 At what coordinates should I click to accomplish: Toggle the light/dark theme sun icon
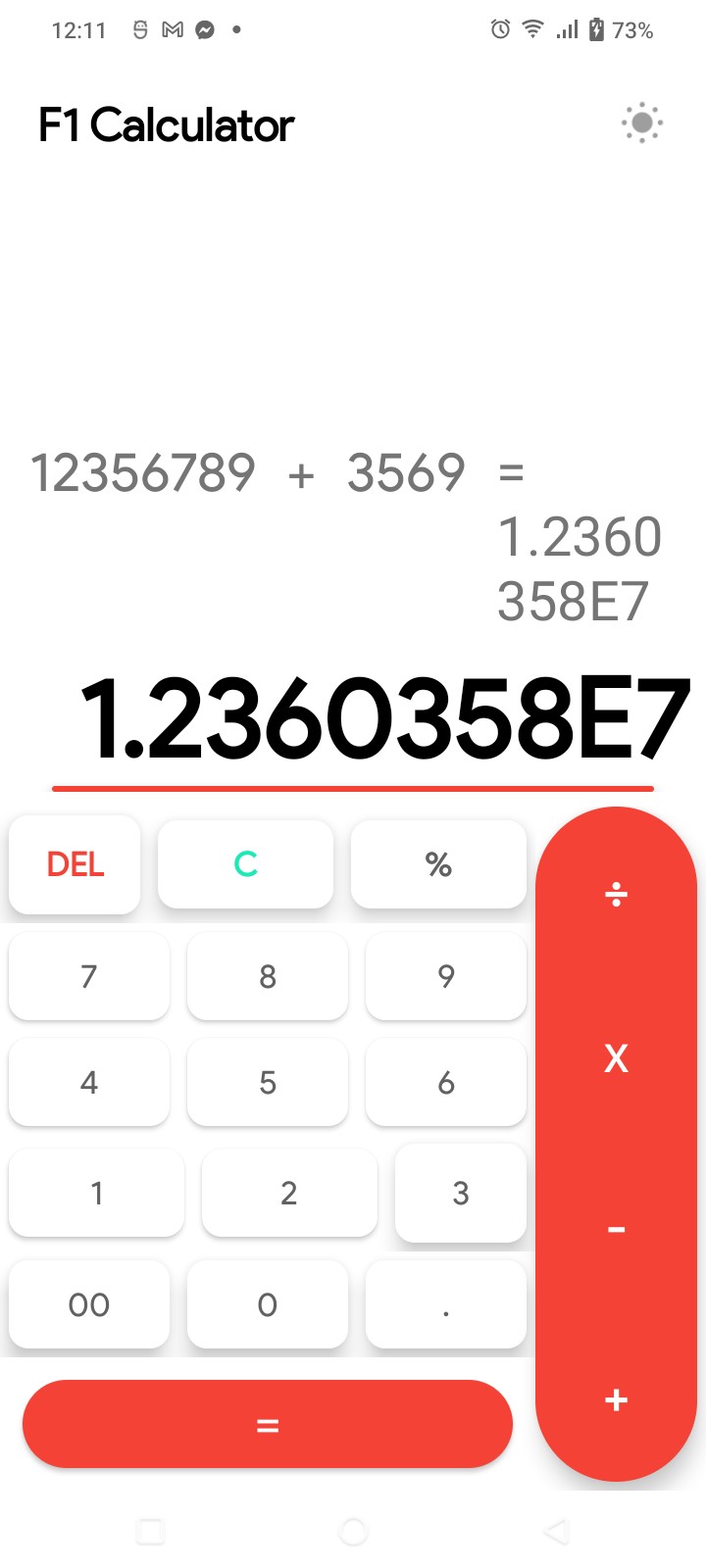pyautogui.click(x=641, y=123)
